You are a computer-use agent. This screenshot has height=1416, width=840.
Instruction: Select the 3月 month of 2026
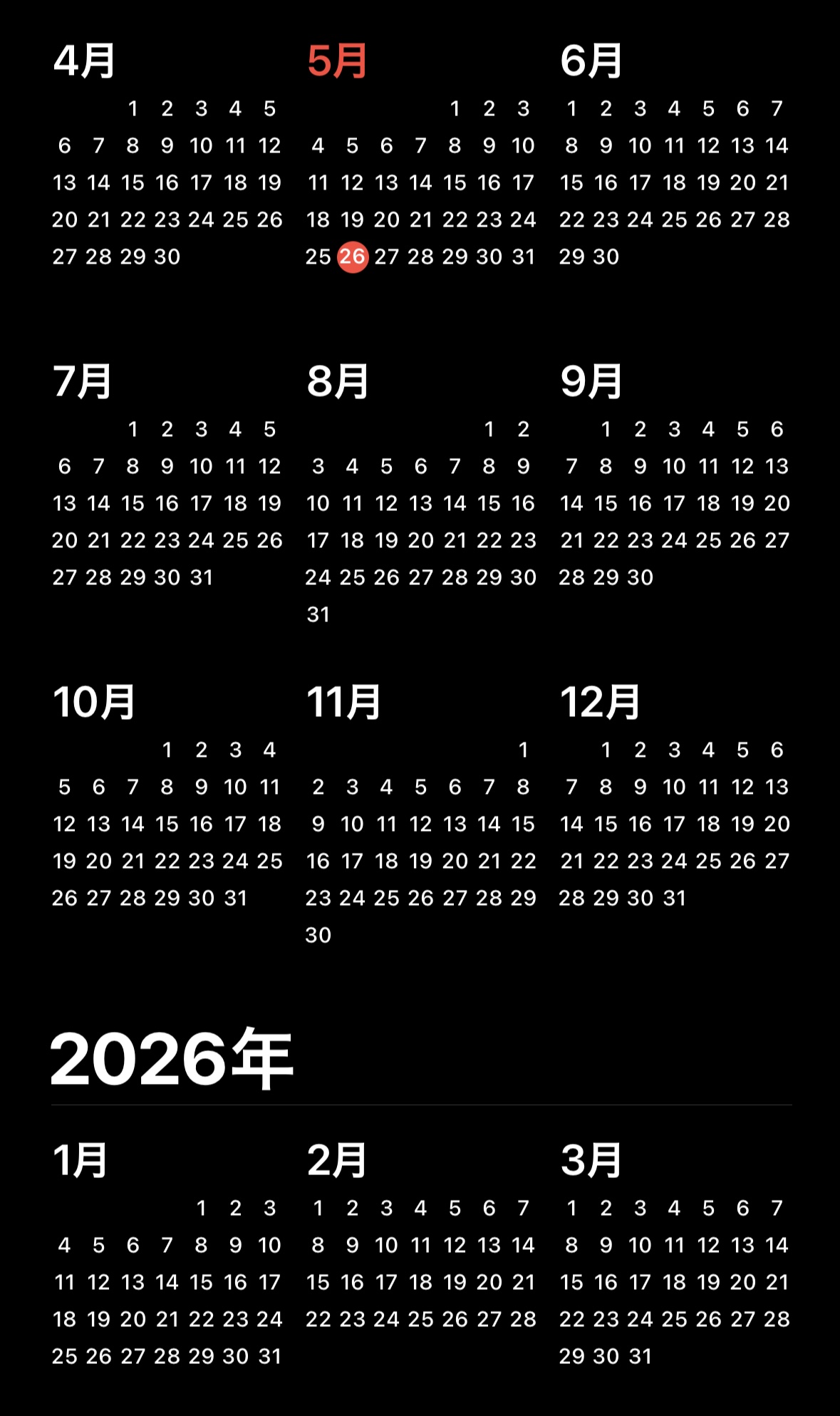(x=675, y=1254)
